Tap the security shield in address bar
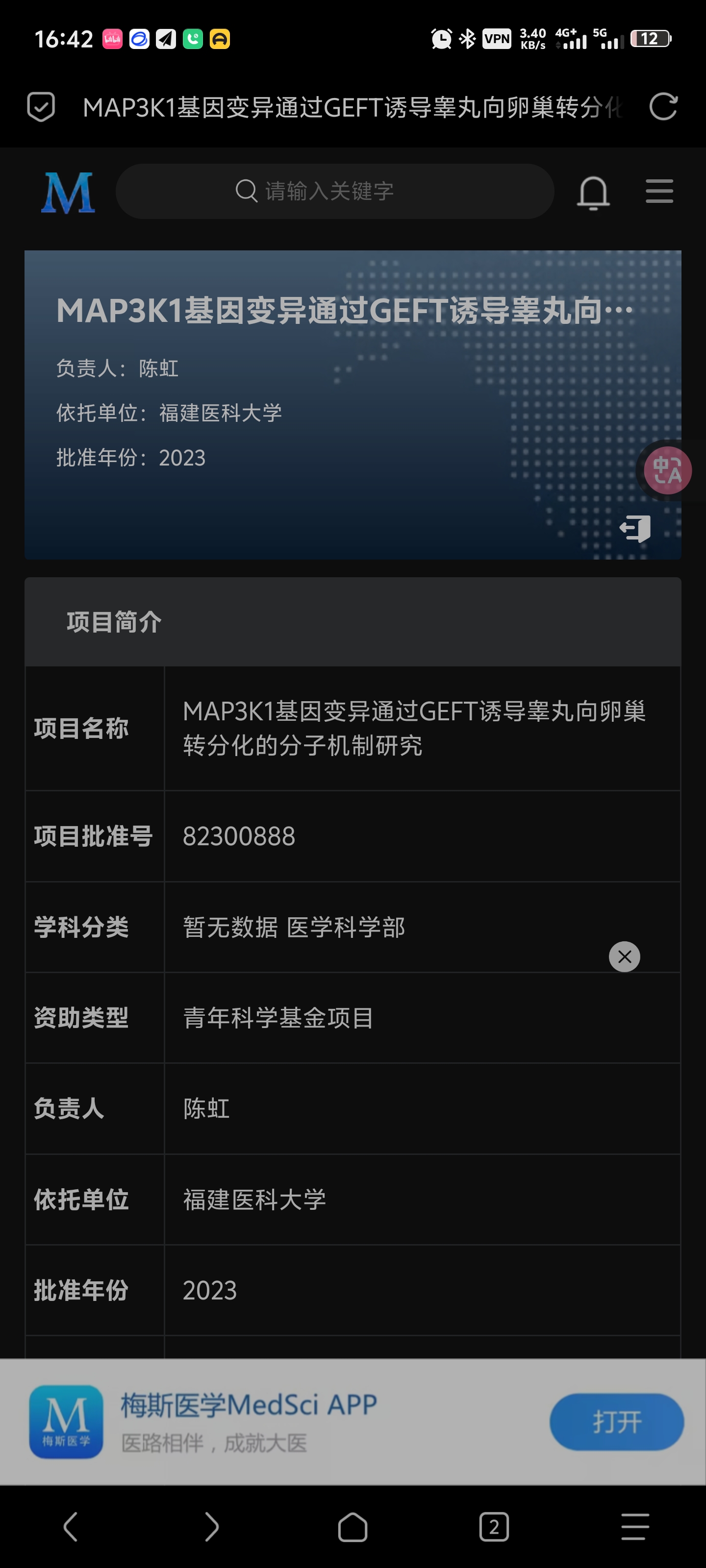Viewport: 706px width, 1568px height. coord(41,107)
